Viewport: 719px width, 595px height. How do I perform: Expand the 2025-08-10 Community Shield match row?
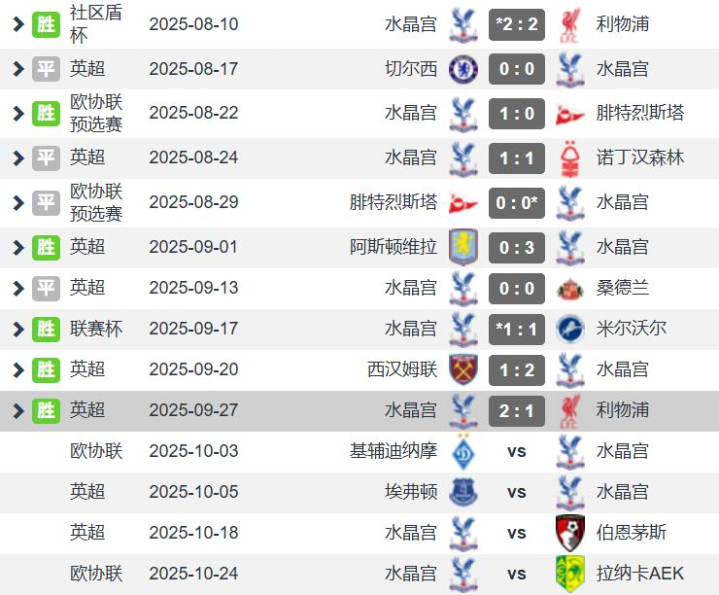pos(18,24)
